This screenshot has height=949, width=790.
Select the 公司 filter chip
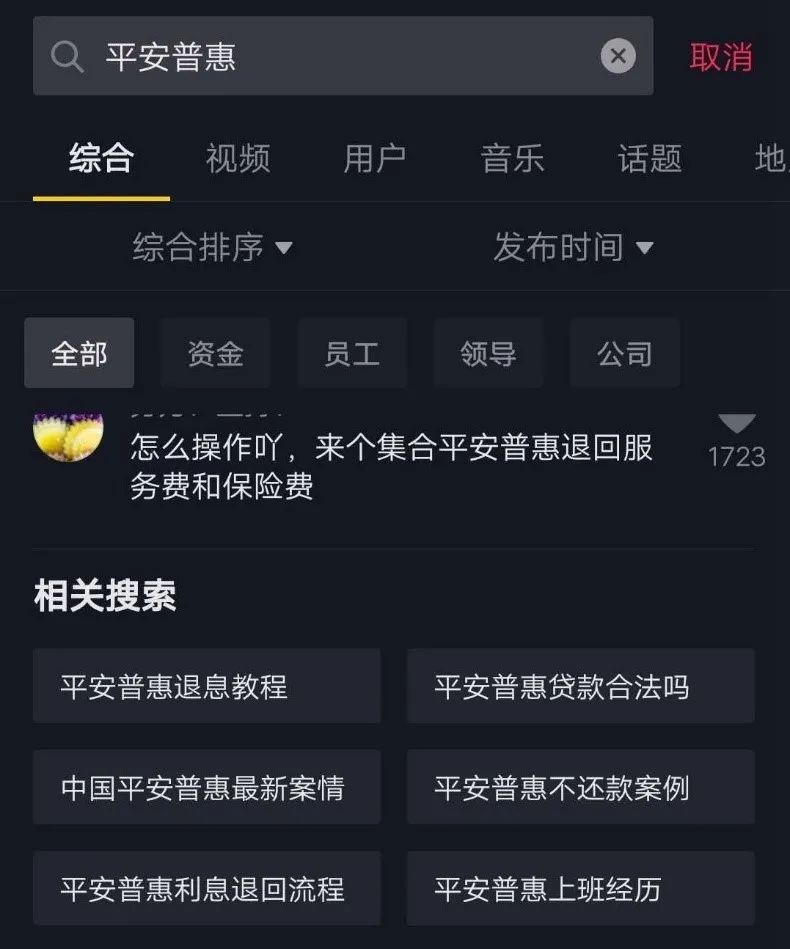click(x=625, y=353)
